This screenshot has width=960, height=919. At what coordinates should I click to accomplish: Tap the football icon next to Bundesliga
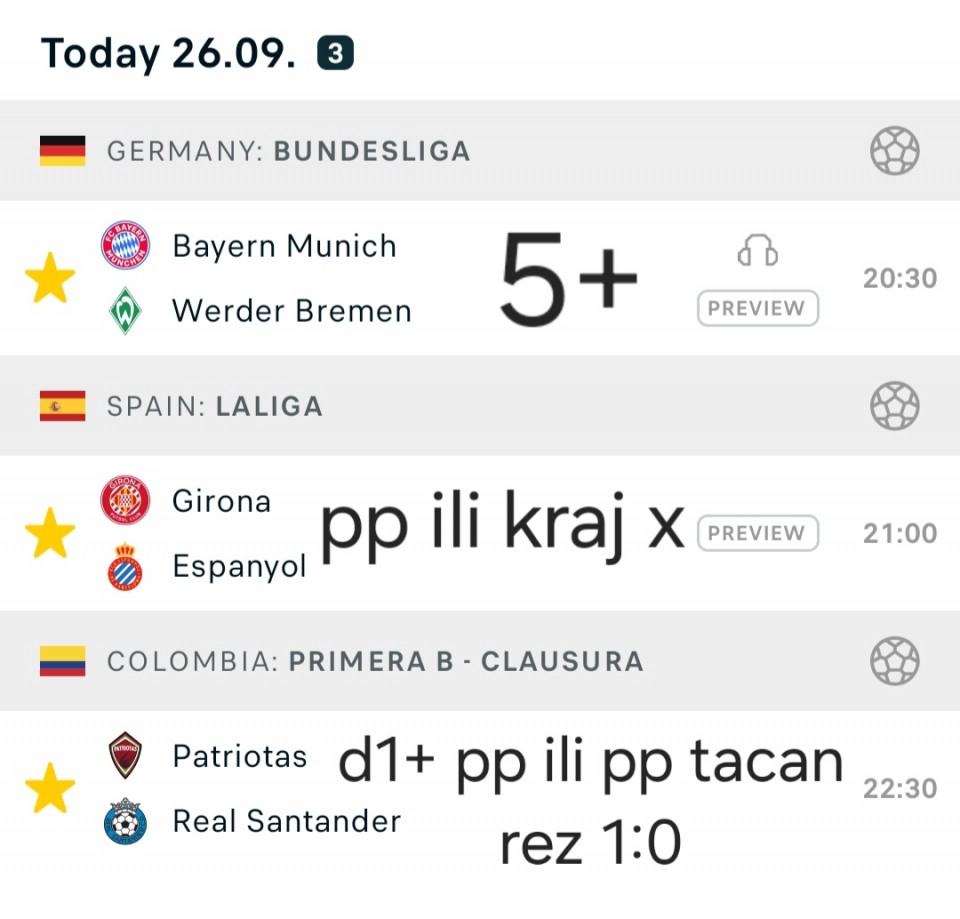point(894,151)
